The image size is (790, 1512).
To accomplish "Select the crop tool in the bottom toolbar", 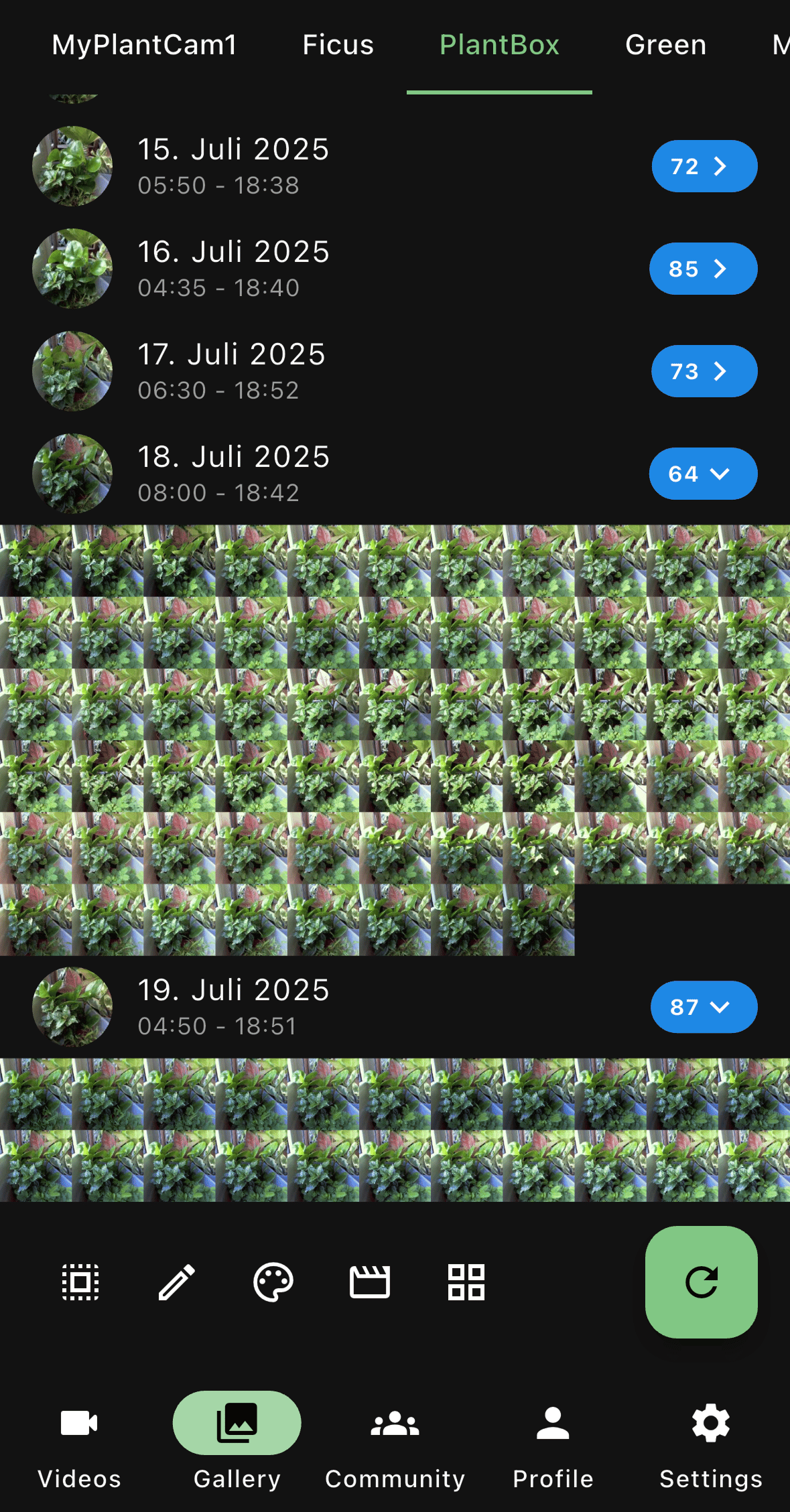I will tap(80, 1282).
